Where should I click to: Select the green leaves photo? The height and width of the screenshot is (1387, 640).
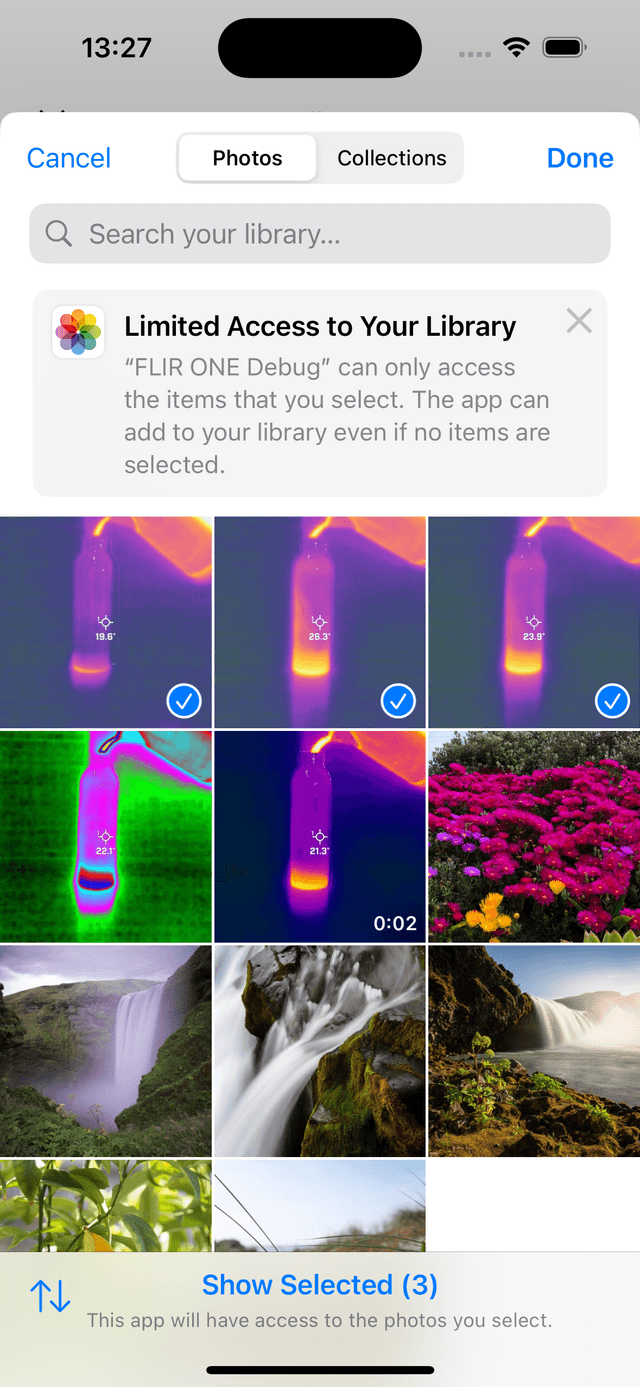[x=105, y=1205]
